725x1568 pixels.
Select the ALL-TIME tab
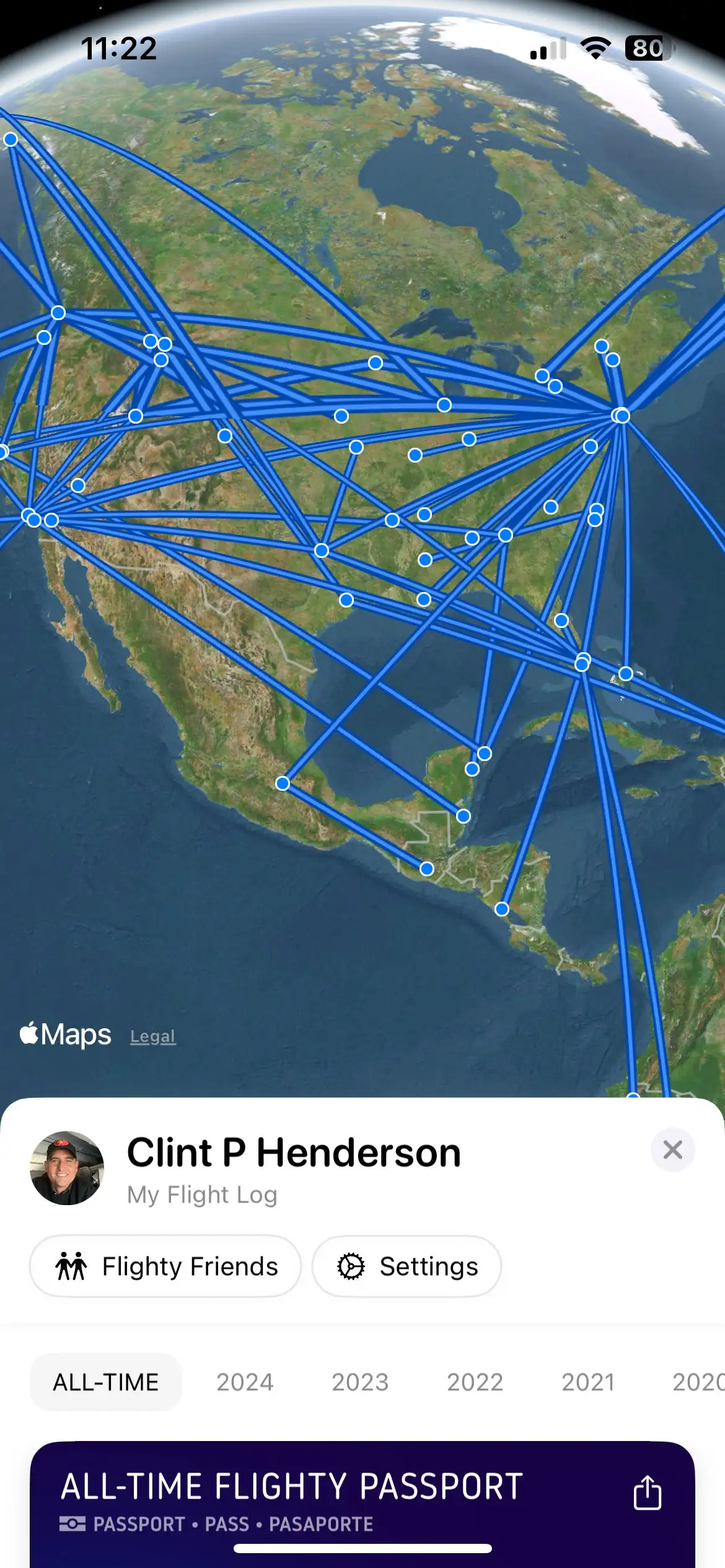coord(106,1382)
